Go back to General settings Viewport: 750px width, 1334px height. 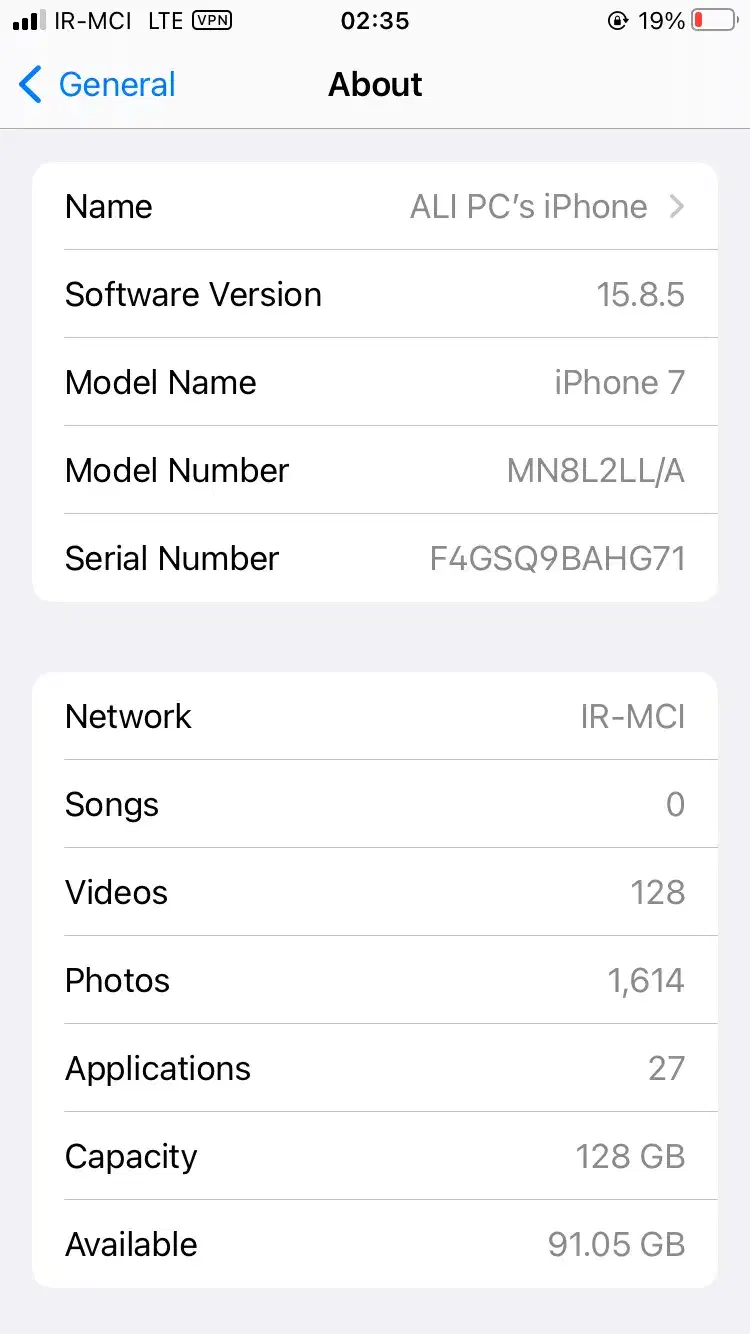[95, 85]
